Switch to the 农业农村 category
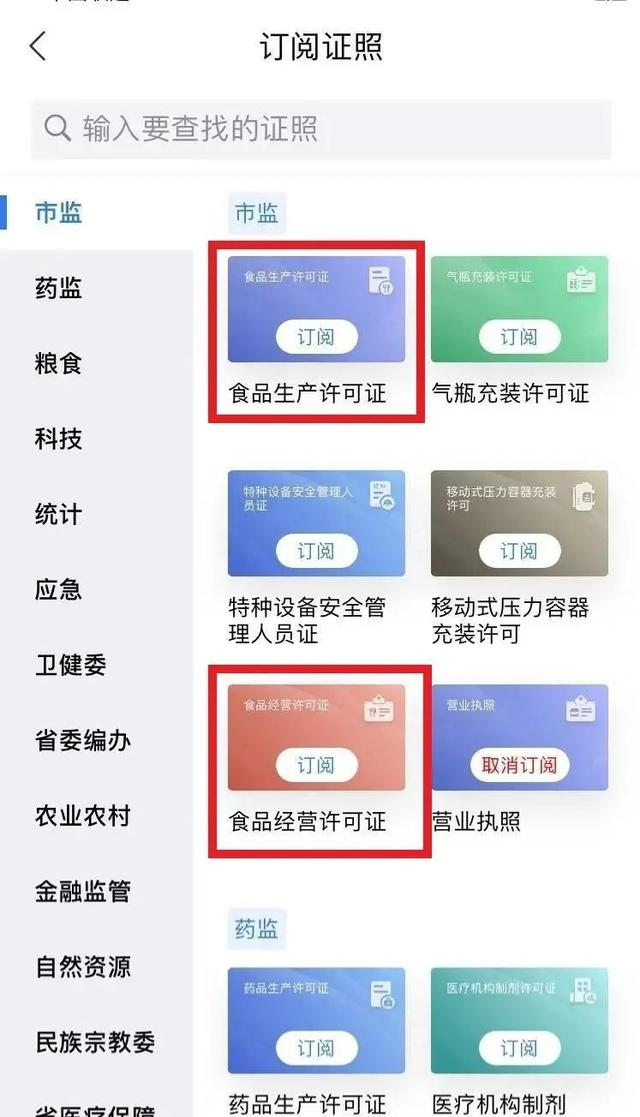This screenshot has height=1117, width=640. tap(82, 816)
